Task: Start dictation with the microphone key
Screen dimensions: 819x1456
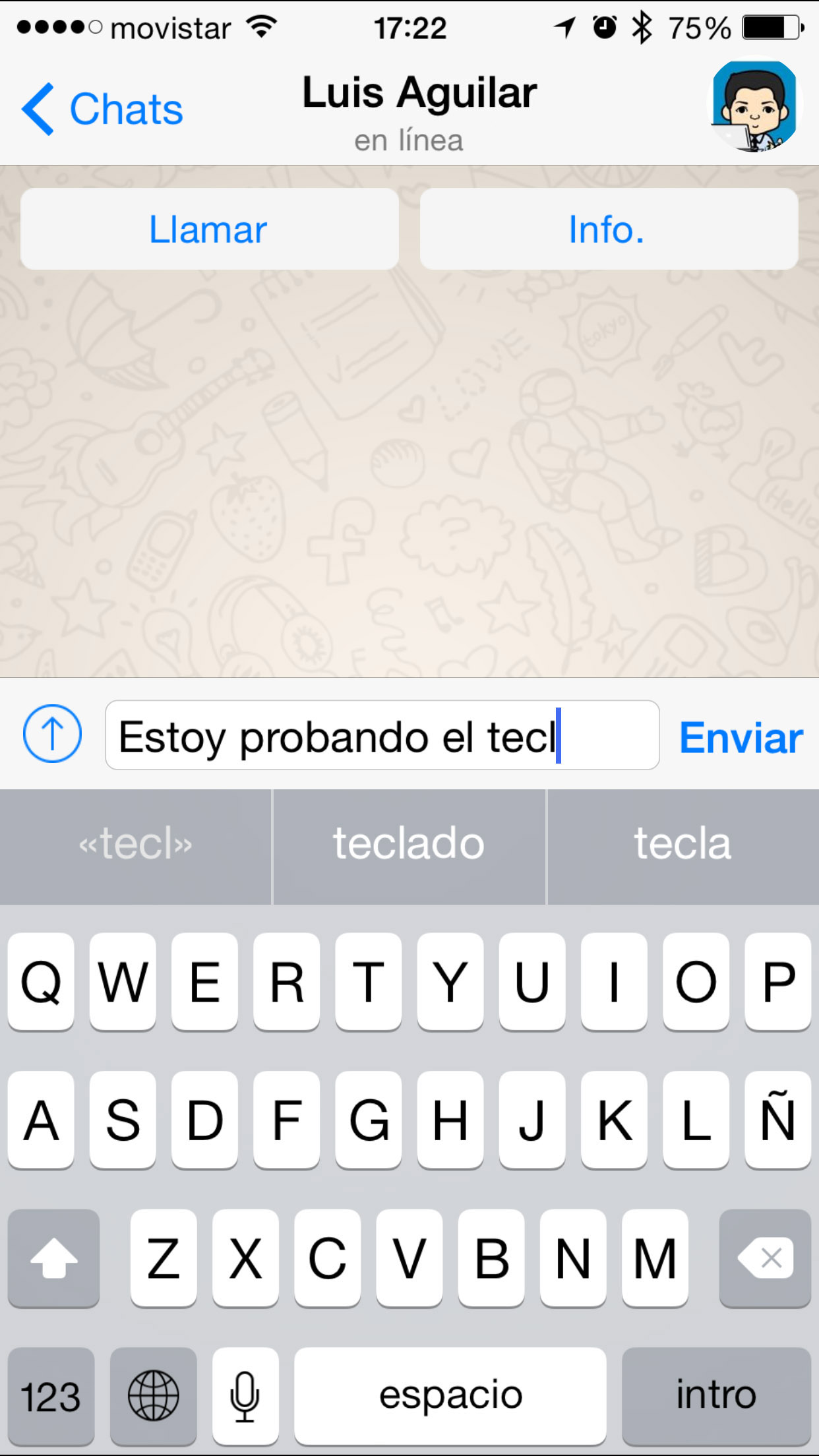Action: 245,1395
